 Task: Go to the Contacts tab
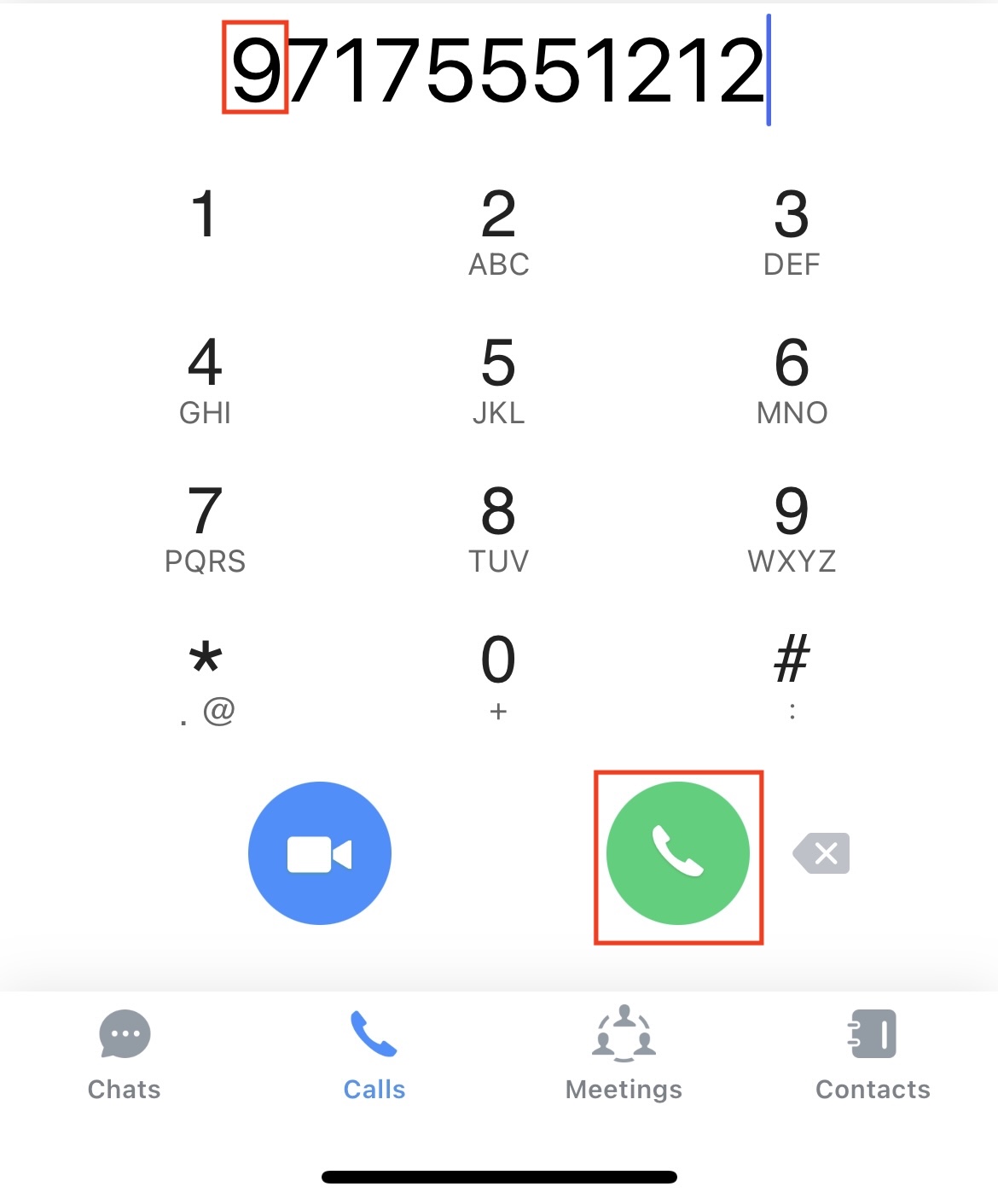[x=873, y=1055]
